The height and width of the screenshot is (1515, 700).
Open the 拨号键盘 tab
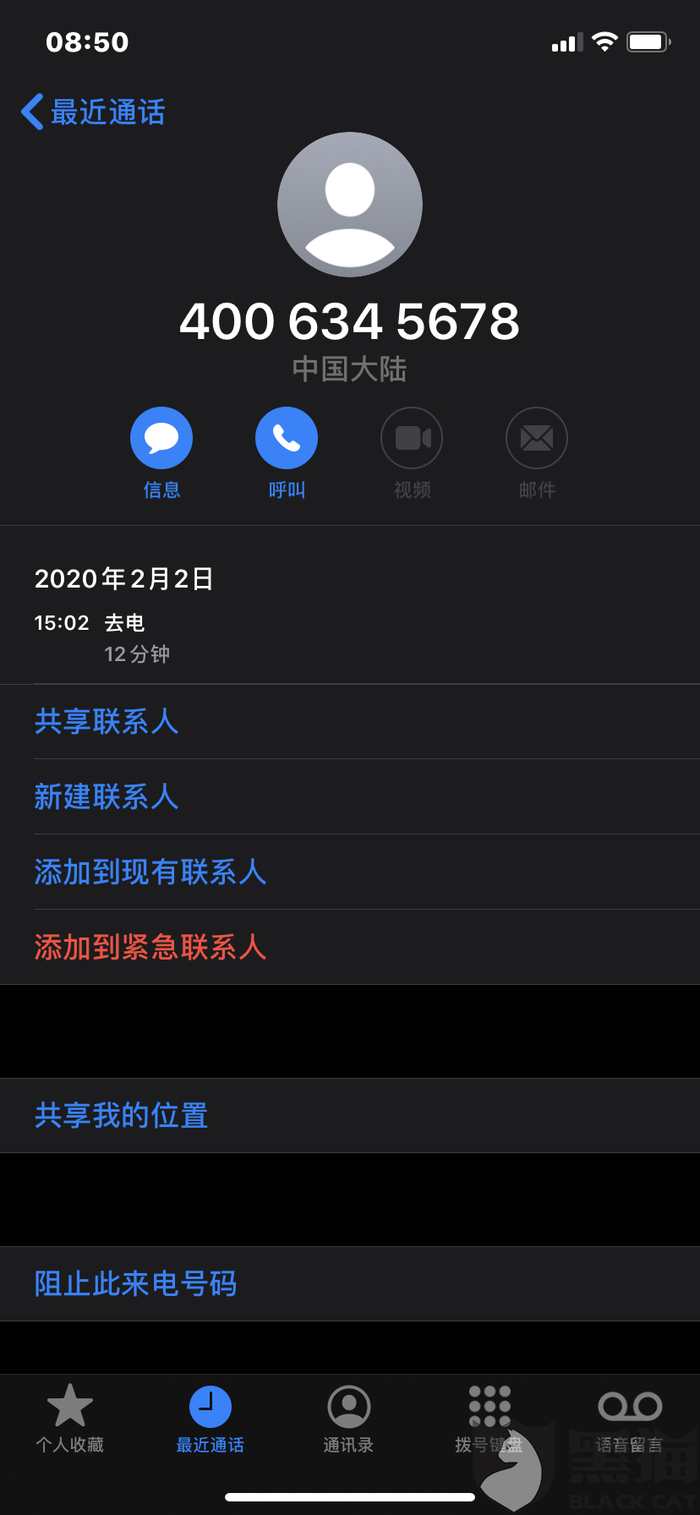(x=489, y=1418)
